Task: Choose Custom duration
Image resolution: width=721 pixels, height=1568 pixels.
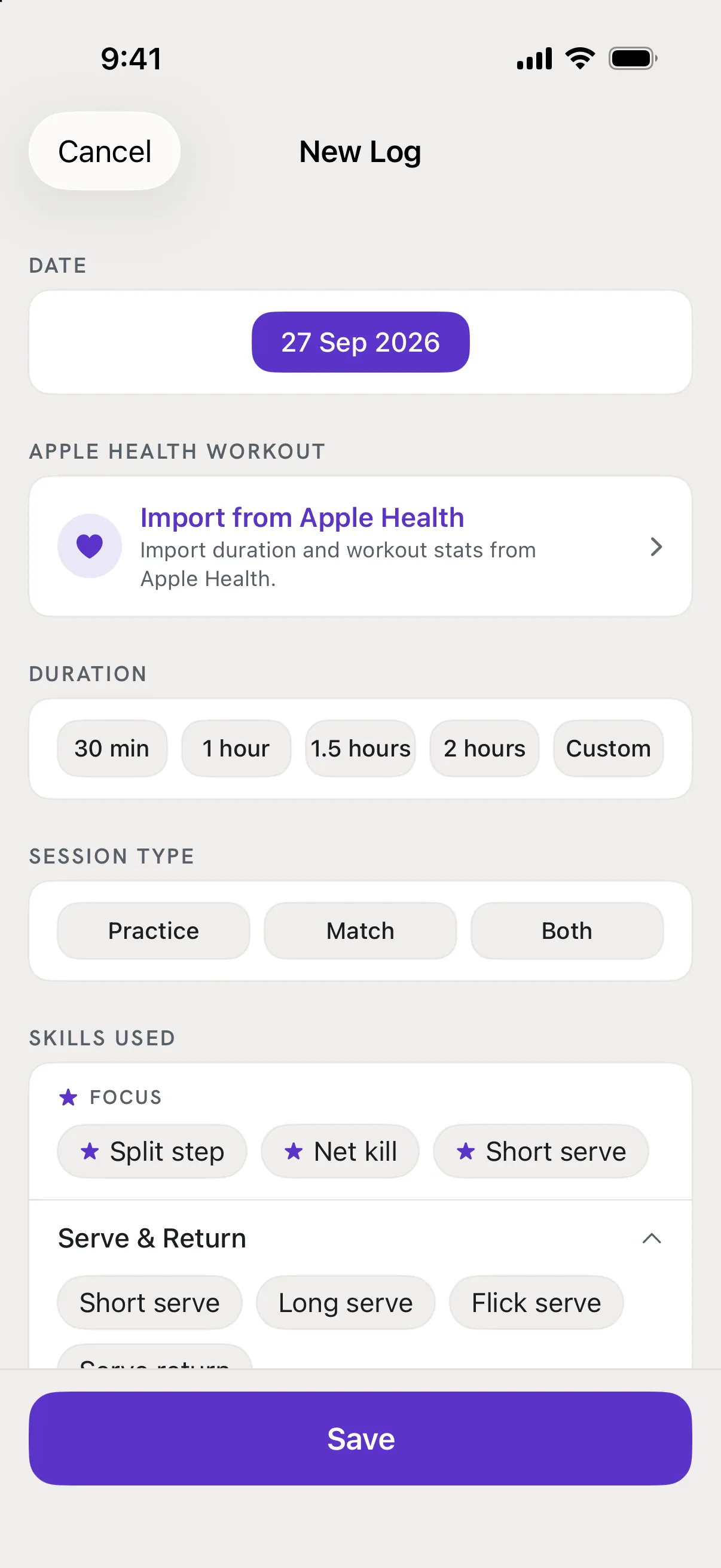Action: pos(609,748)
